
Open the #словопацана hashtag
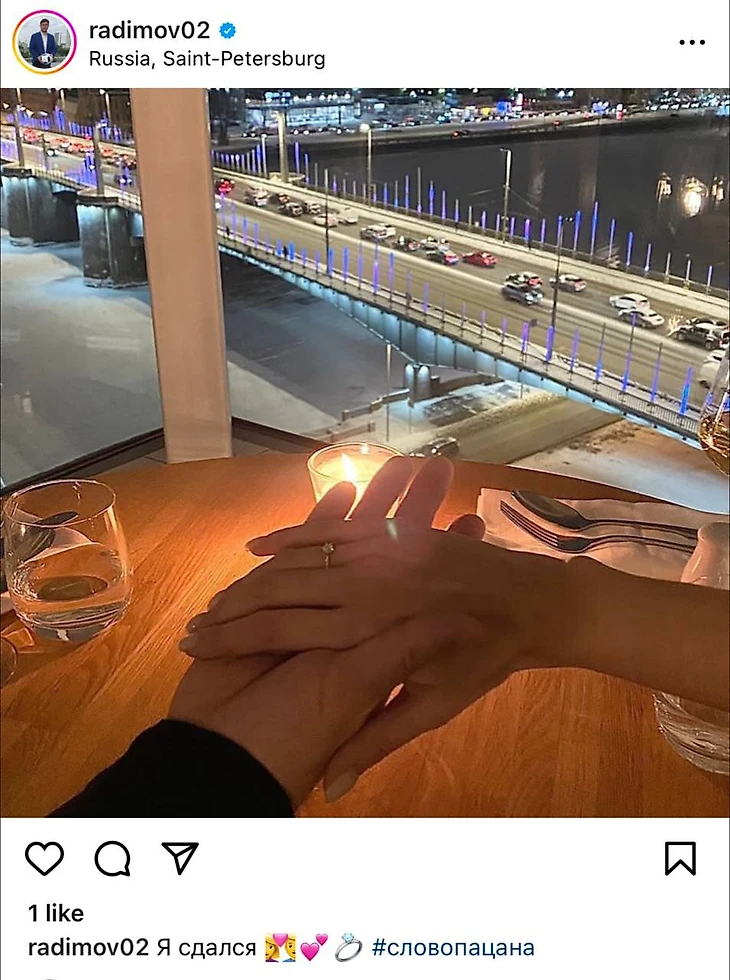point(453,947)
